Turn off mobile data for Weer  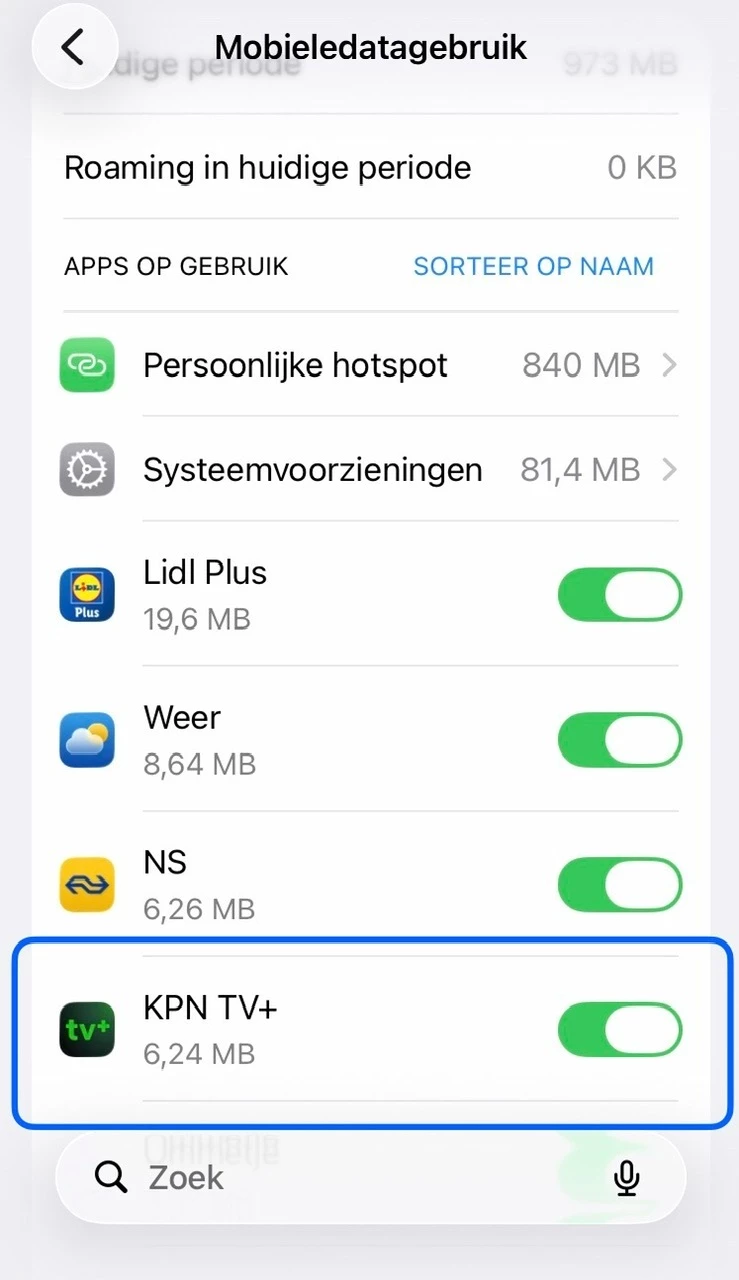(619, 741)
